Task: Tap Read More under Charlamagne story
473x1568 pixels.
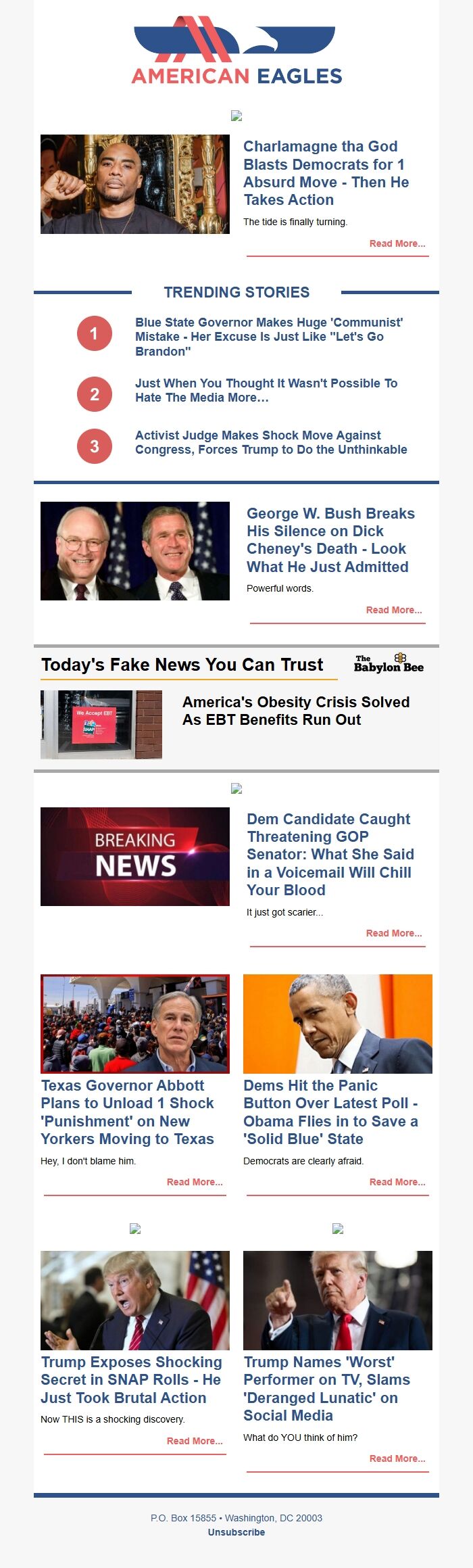Action: pos(397,243)
